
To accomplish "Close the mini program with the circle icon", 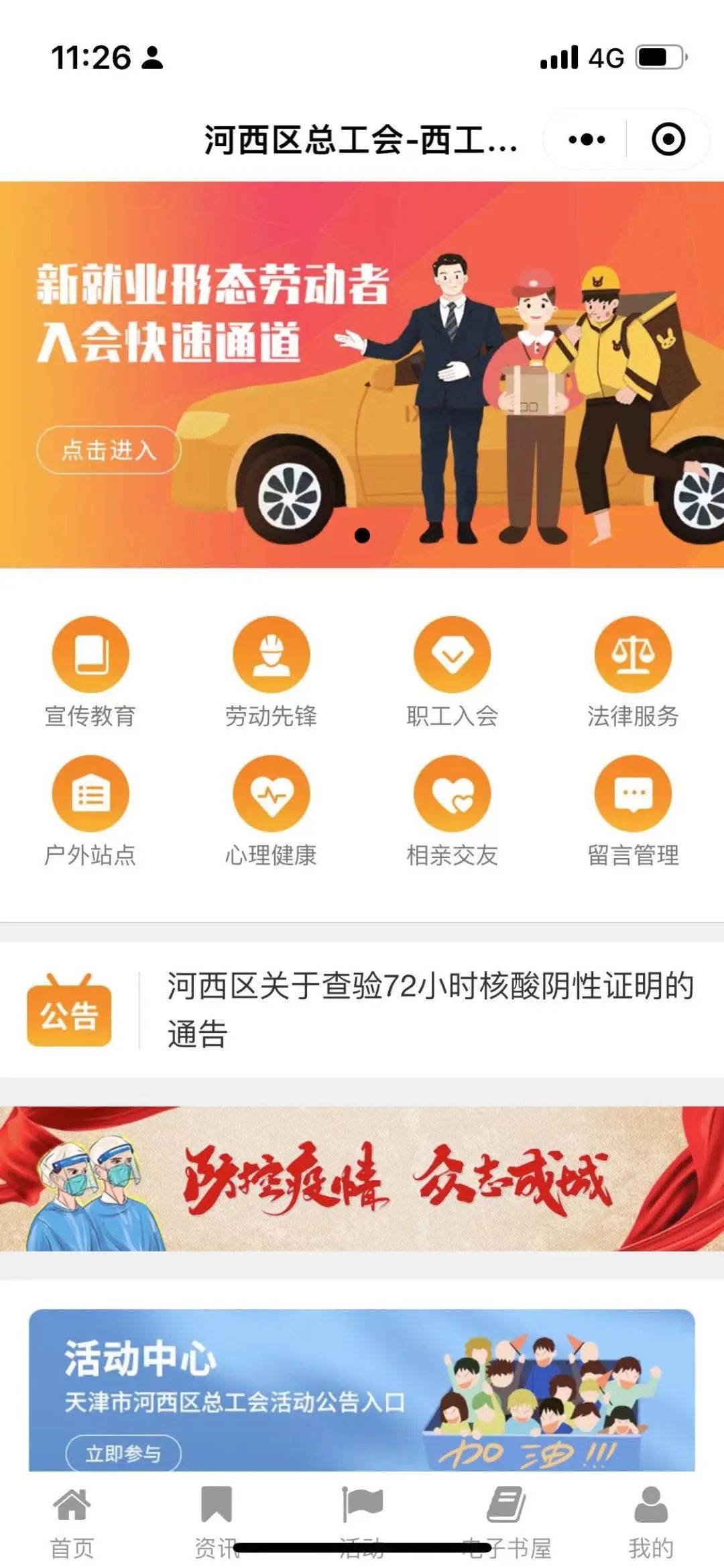I will [x=668, y=139].
